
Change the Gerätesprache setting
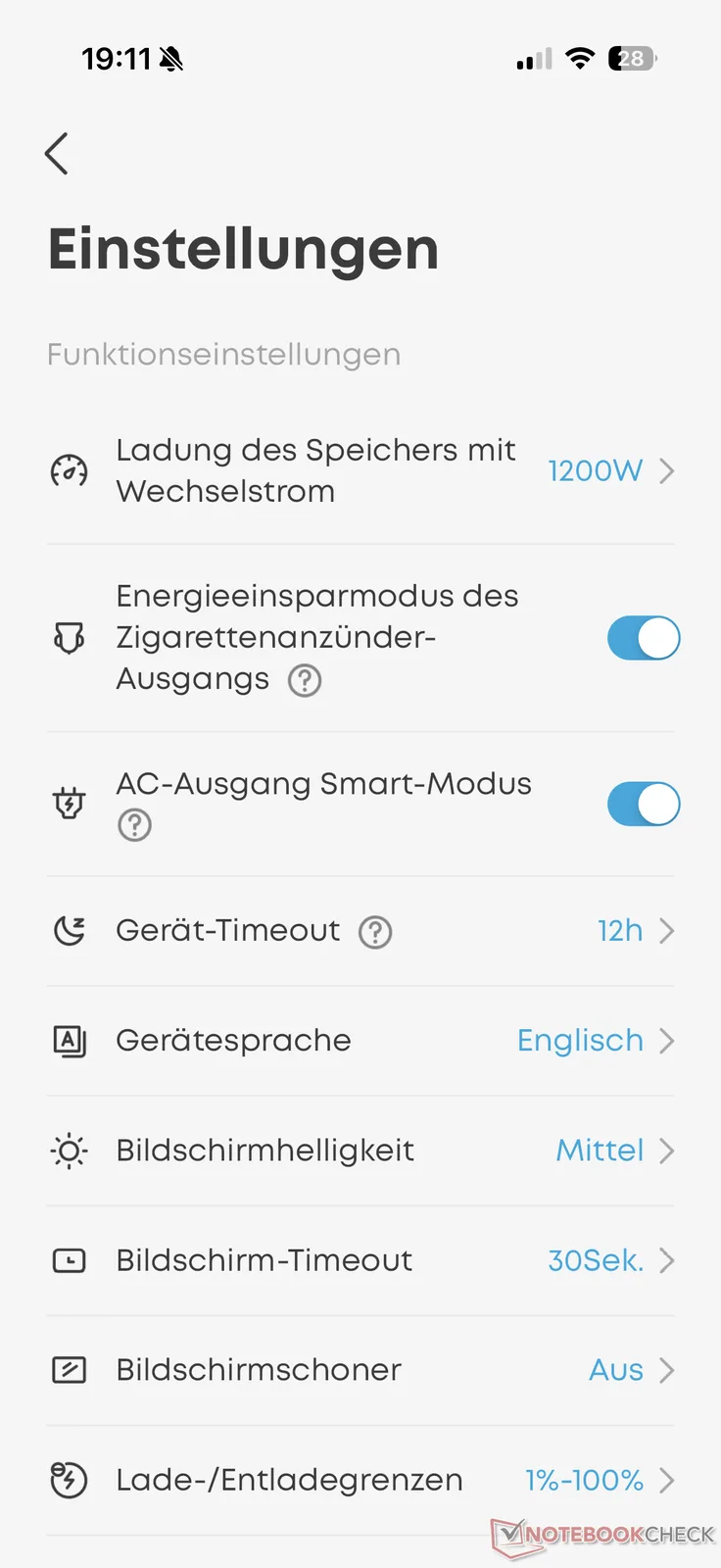click(x=360, y=1041)
